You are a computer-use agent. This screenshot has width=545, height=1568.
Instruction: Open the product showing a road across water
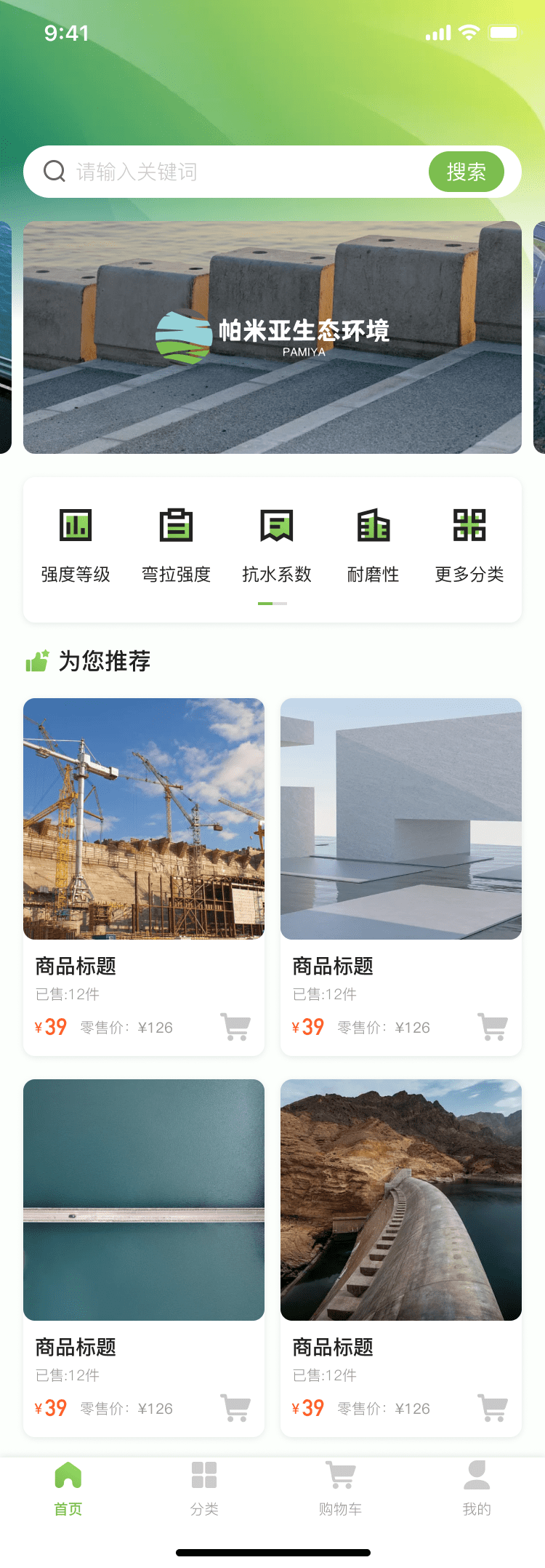point(144,1200)
